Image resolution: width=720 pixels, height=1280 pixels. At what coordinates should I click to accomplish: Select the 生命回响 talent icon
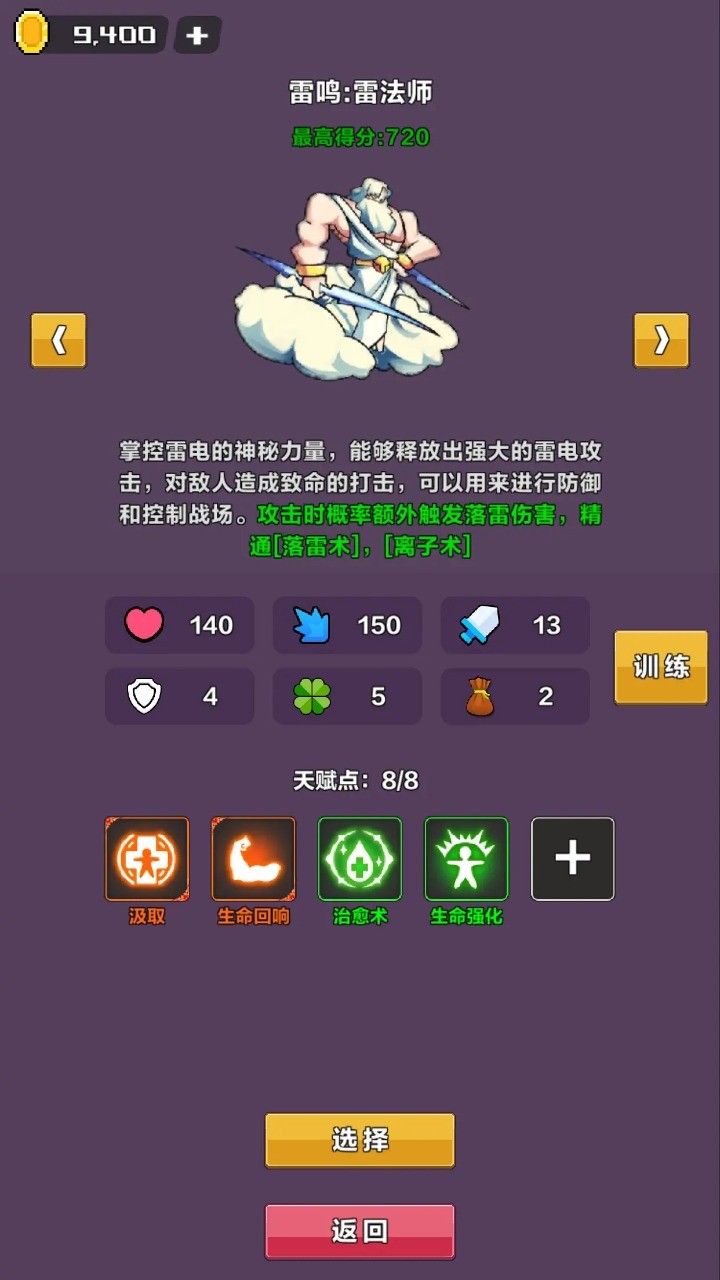pyautogui.click(x=253, y=859)
